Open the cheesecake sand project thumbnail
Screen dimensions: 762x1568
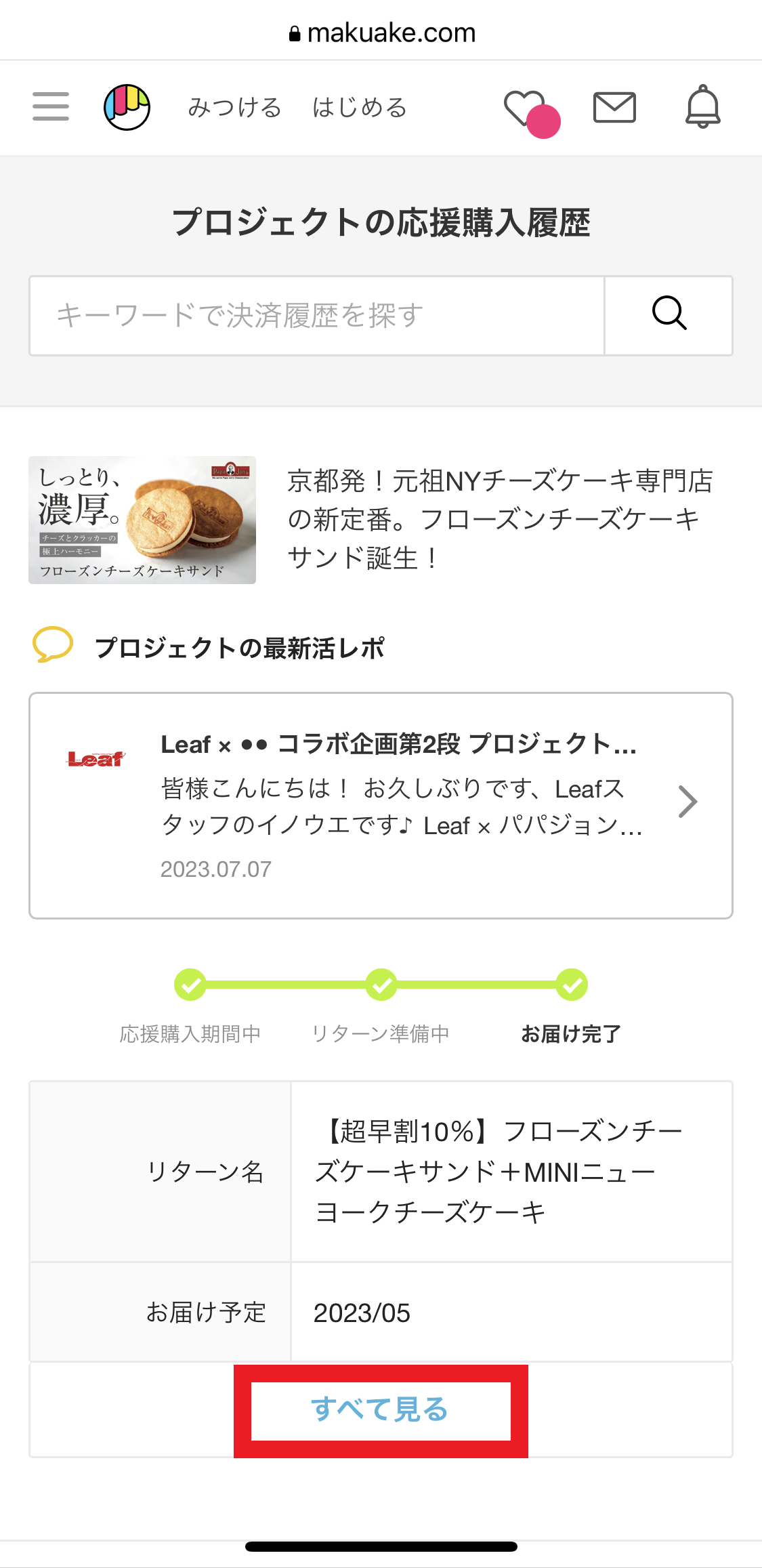point(142,520)
